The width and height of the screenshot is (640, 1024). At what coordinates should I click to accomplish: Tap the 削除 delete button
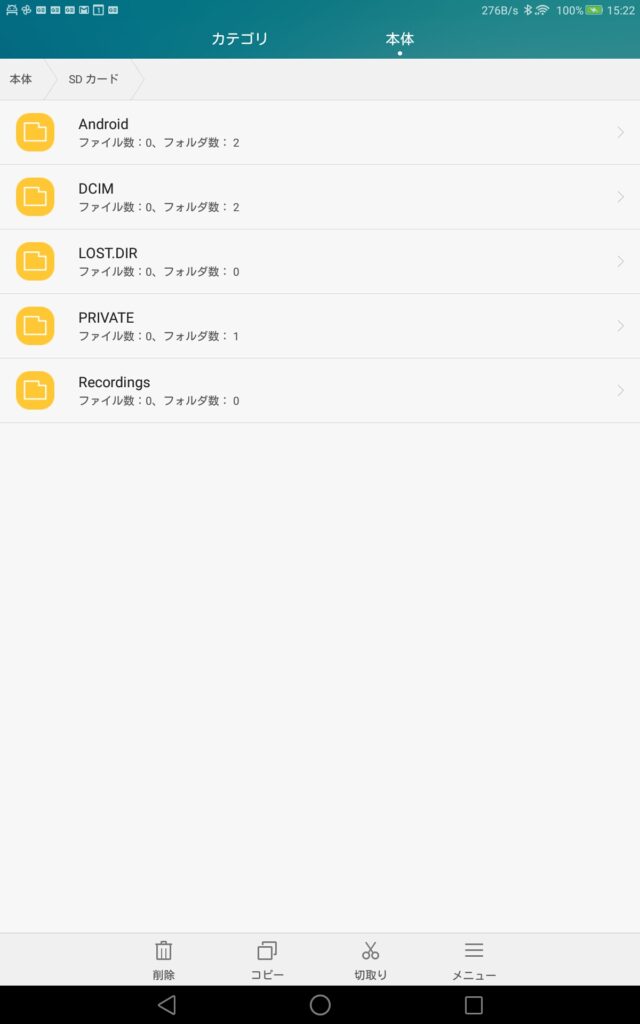[x=163, y=960]
